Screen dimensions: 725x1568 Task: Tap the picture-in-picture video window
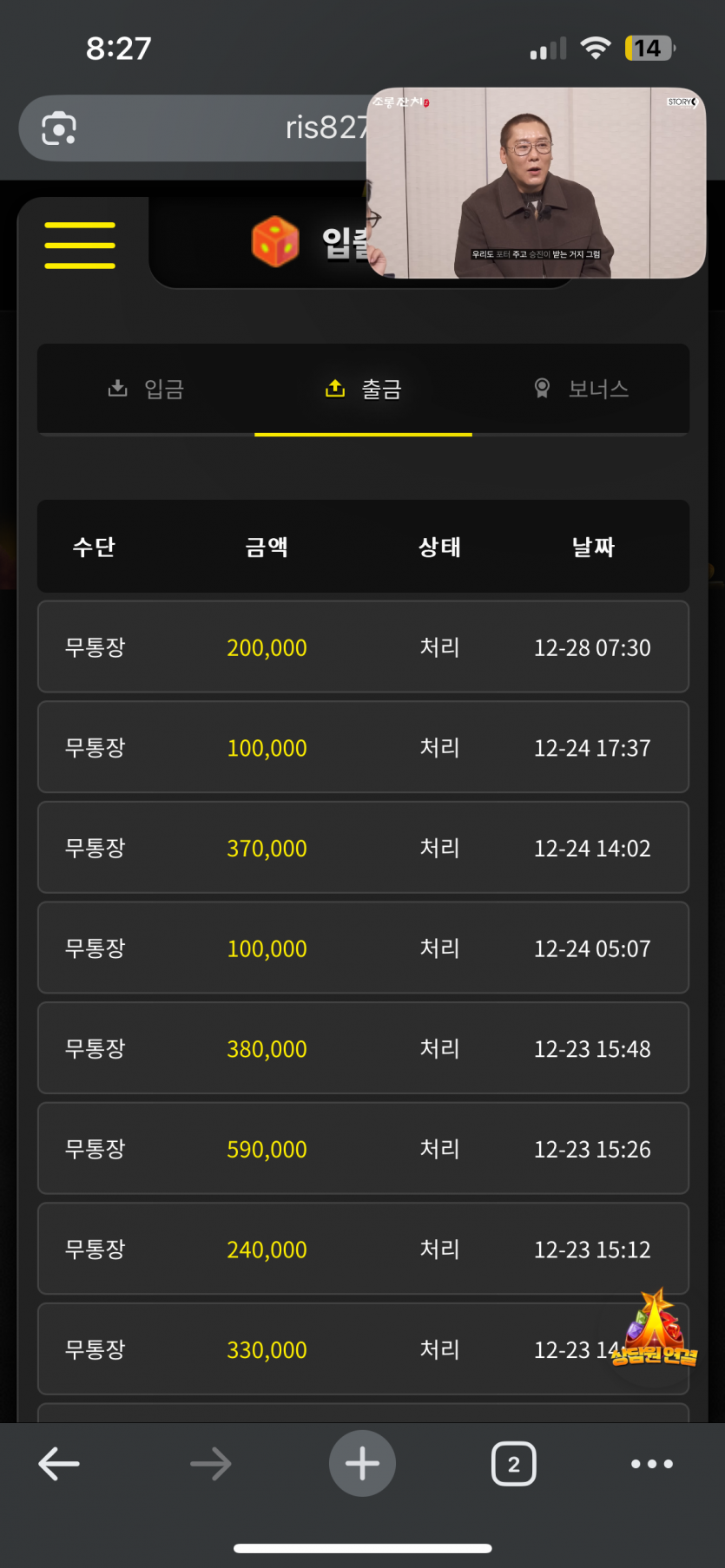click(536, 183)
